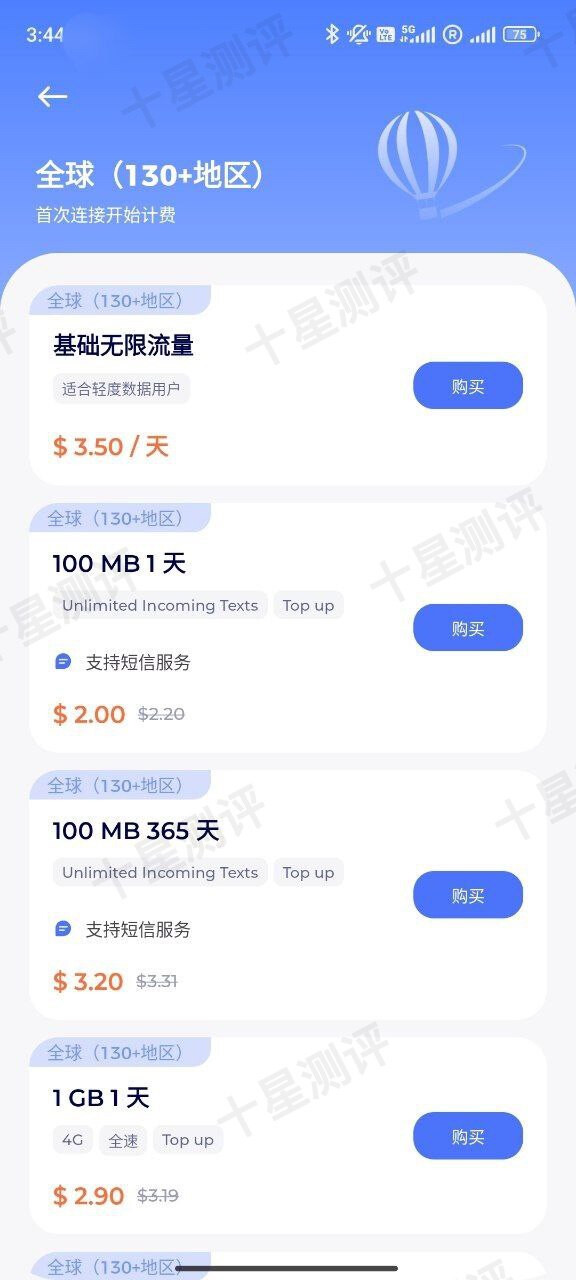The image size is (576, 1280).
Task: Purchase the 100 MB 365 天 plan
Action: tap(467, 895)
